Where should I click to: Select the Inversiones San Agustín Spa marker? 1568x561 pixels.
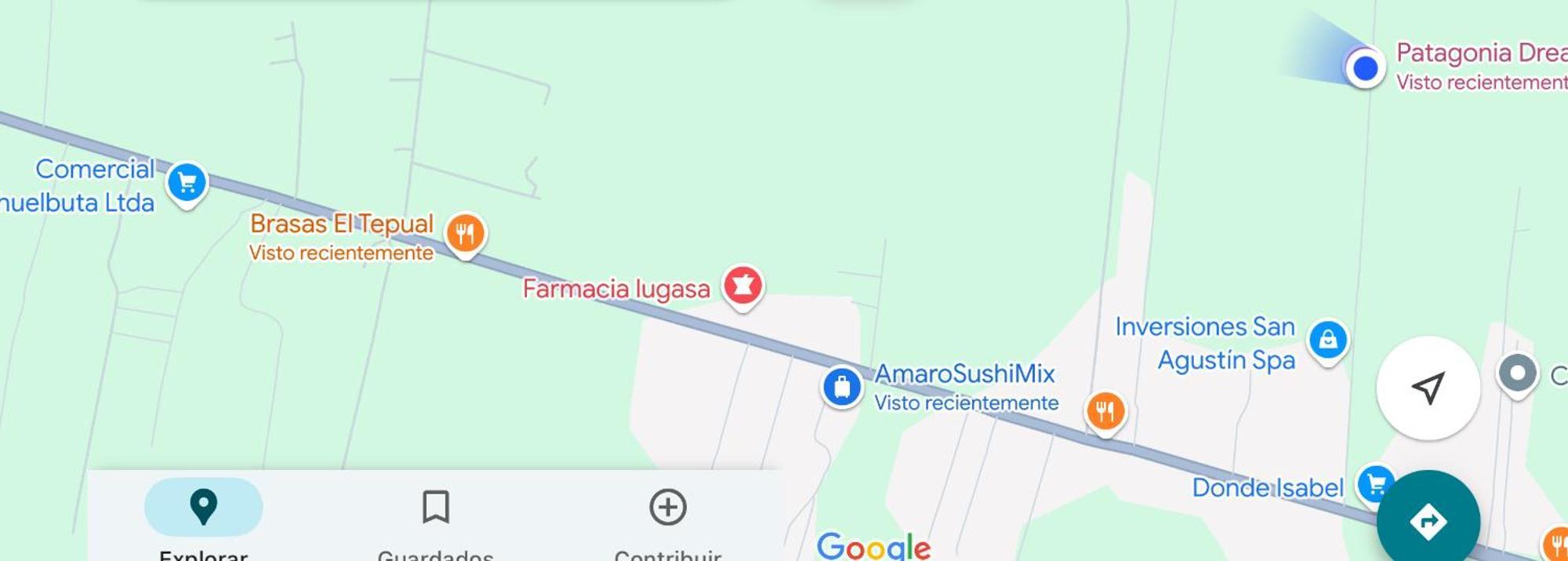point(1327,340)
